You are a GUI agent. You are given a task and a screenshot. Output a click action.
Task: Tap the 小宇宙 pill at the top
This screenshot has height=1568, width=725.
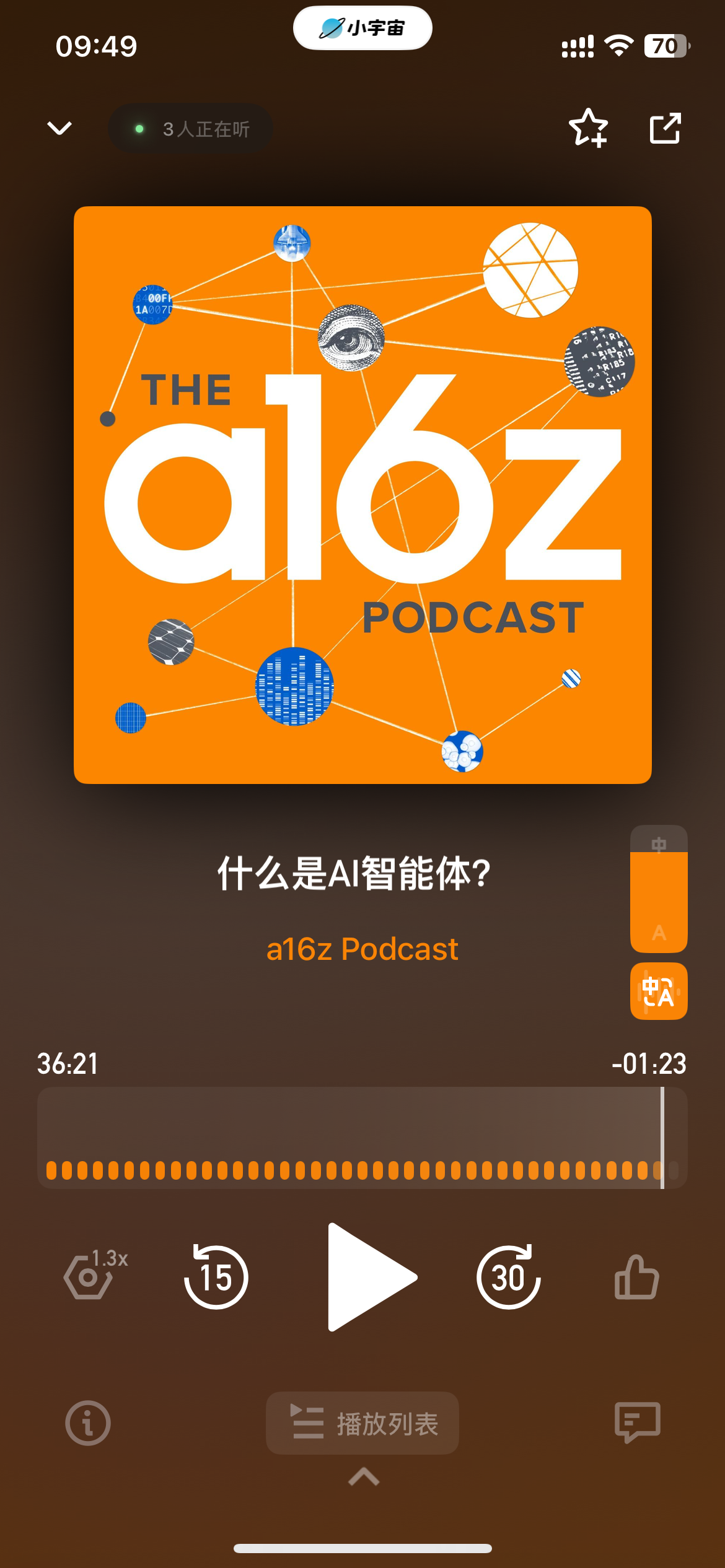point(362,28)
